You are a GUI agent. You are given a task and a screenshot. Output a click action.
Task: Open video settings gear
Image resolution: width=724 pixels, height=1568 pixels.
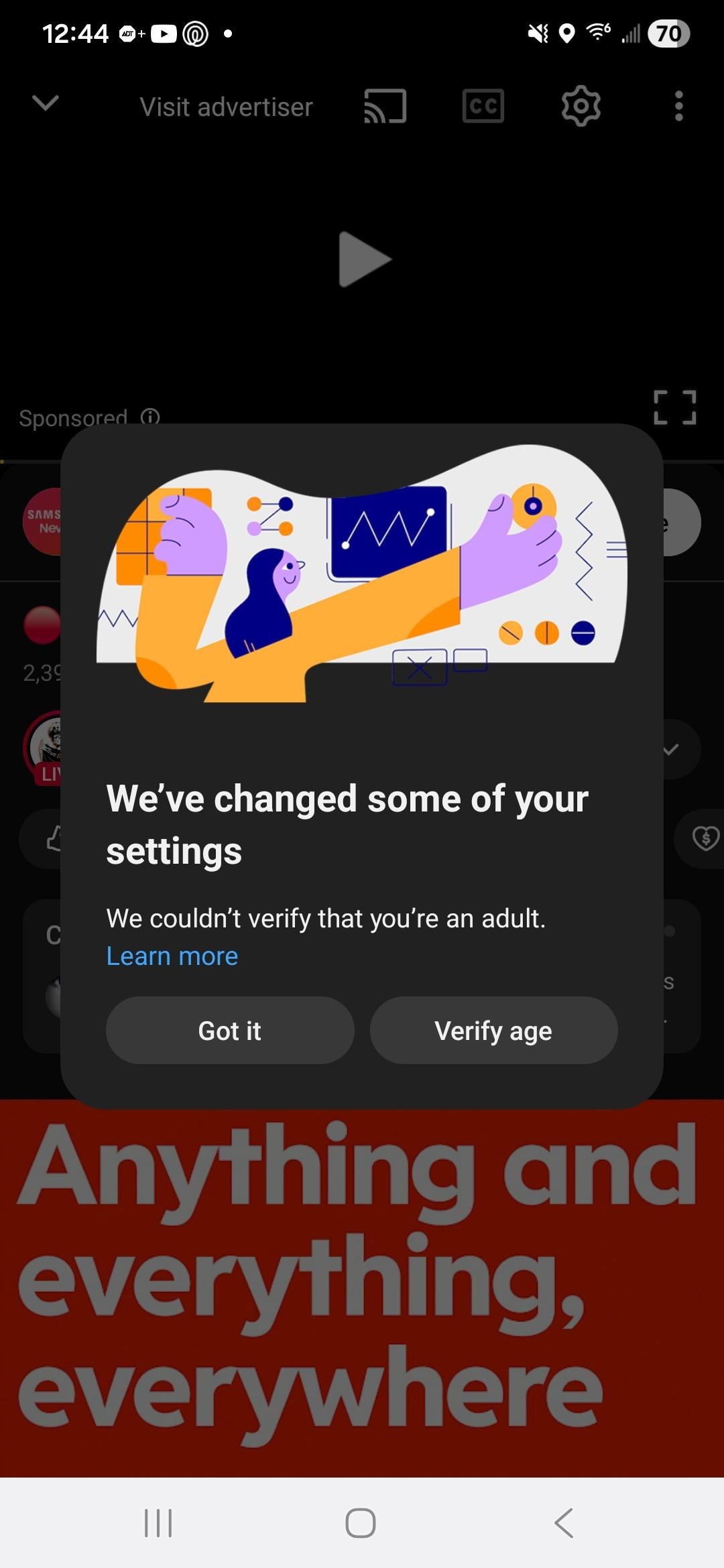tap(581, 105)
